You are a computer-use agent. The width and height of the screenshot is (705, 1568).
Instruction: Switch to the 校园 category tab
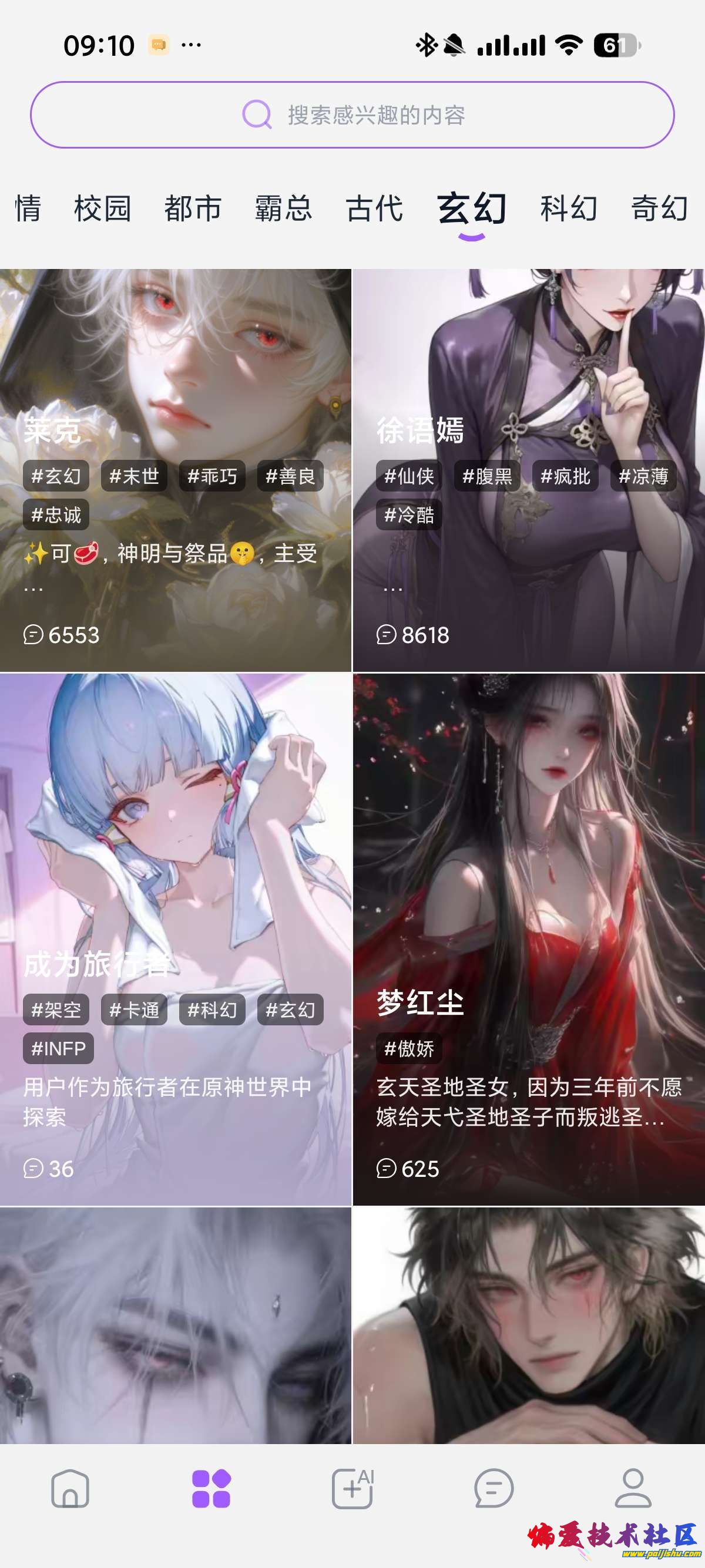(x=102, y=209)
